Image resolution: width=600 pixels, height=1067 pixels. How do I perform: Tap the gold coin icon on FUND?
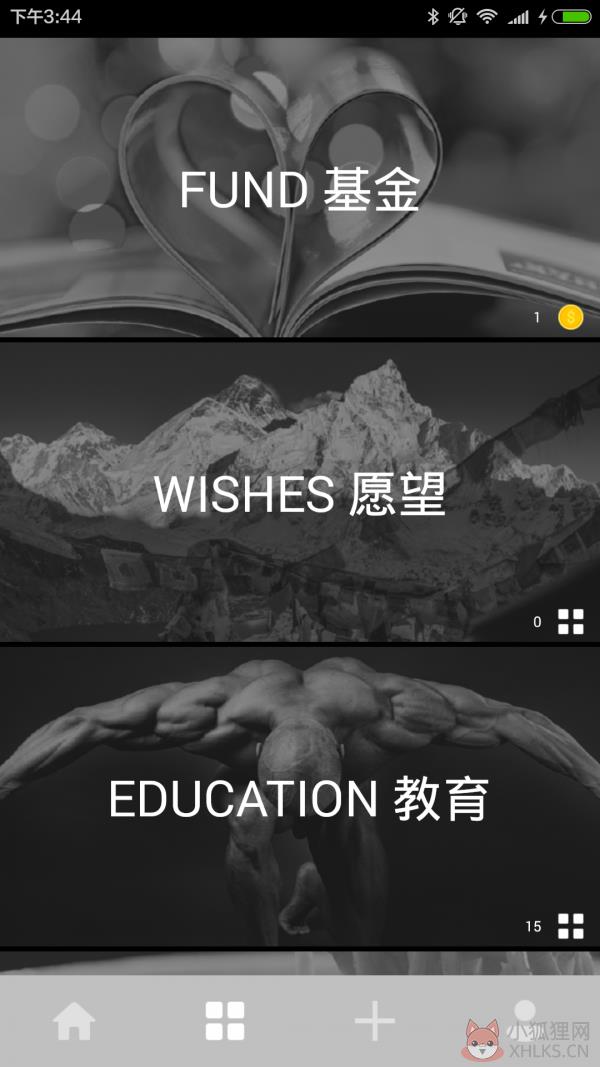click(571, 317)
